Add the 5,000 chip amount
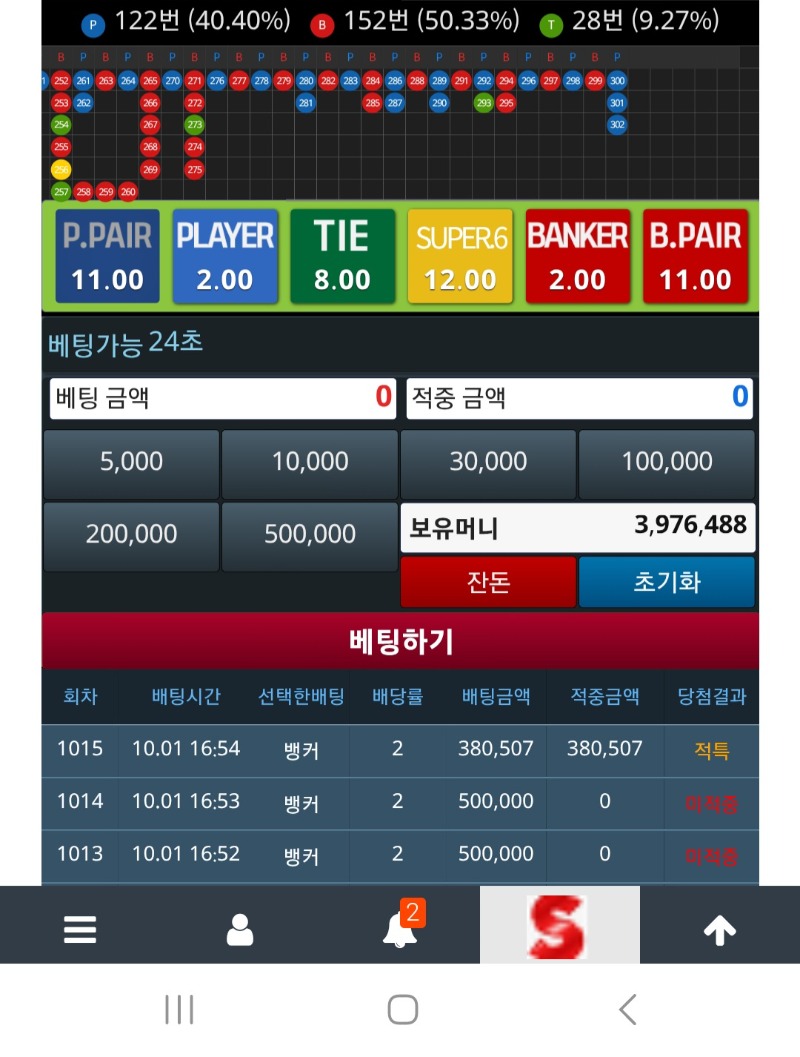This screenshot has height=1057, width=800. click(131, 462)
